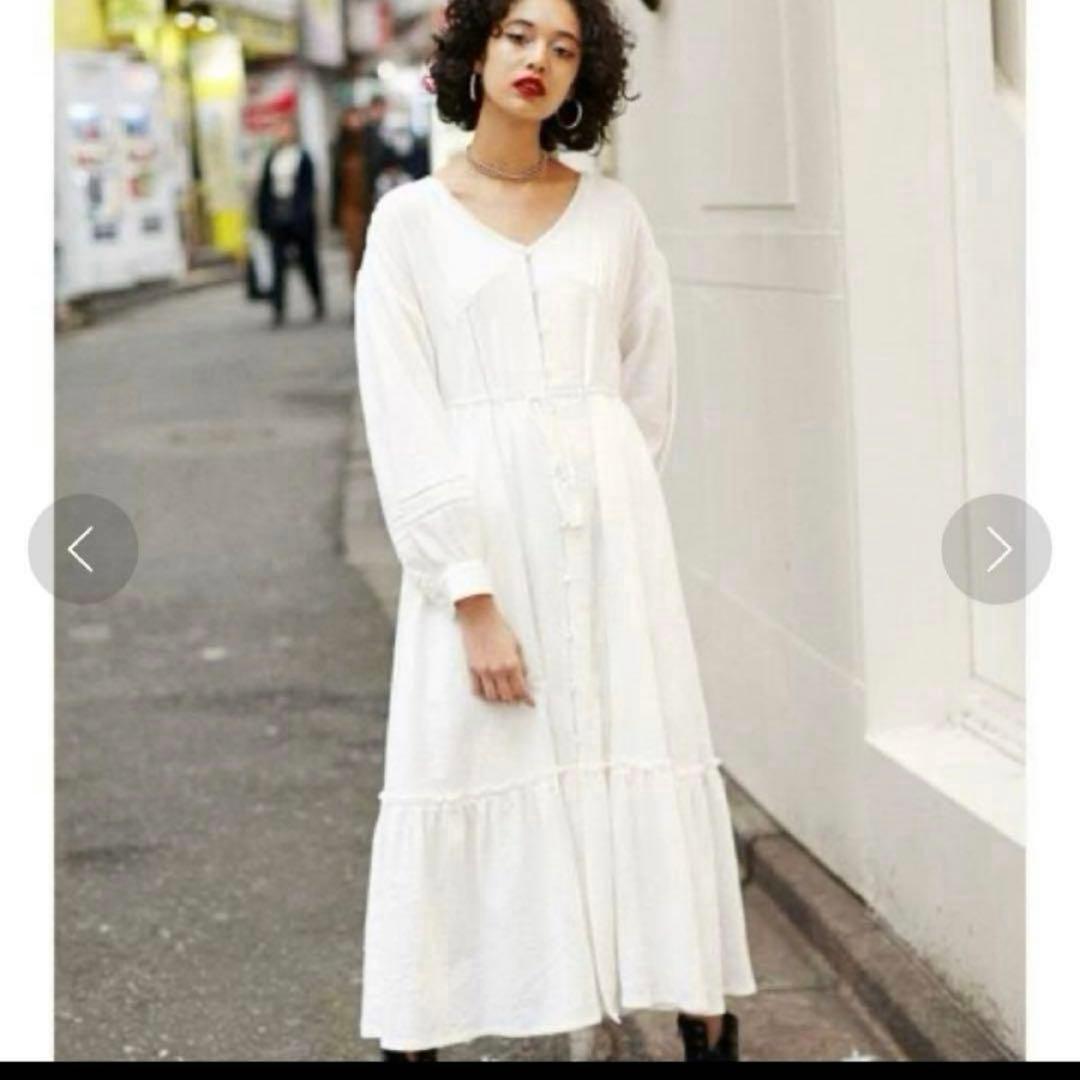The image size is (1080, 1080).
Task: Show the next product photo
Action: 996,549
